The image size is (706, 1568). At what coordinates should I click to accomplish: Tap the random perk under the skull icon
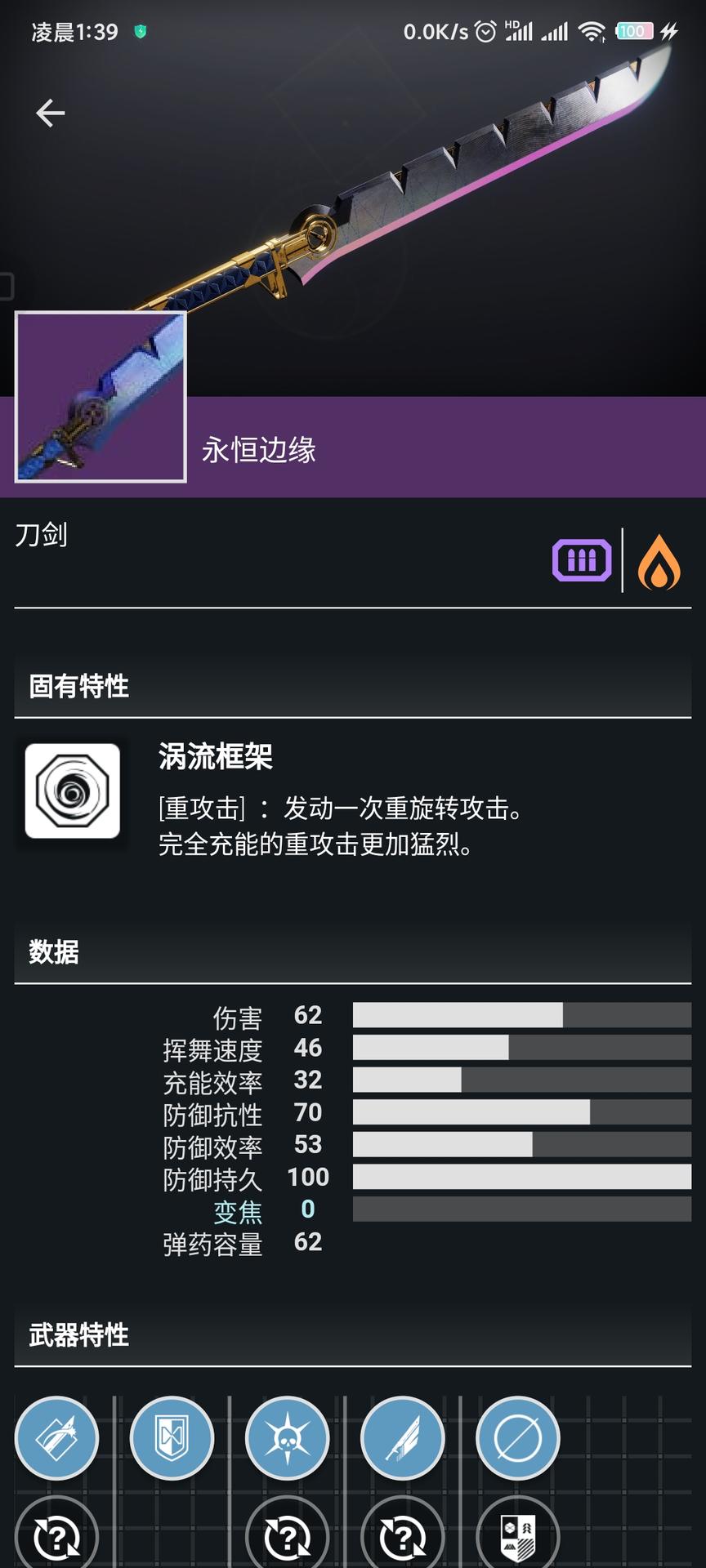(287, 1537)
